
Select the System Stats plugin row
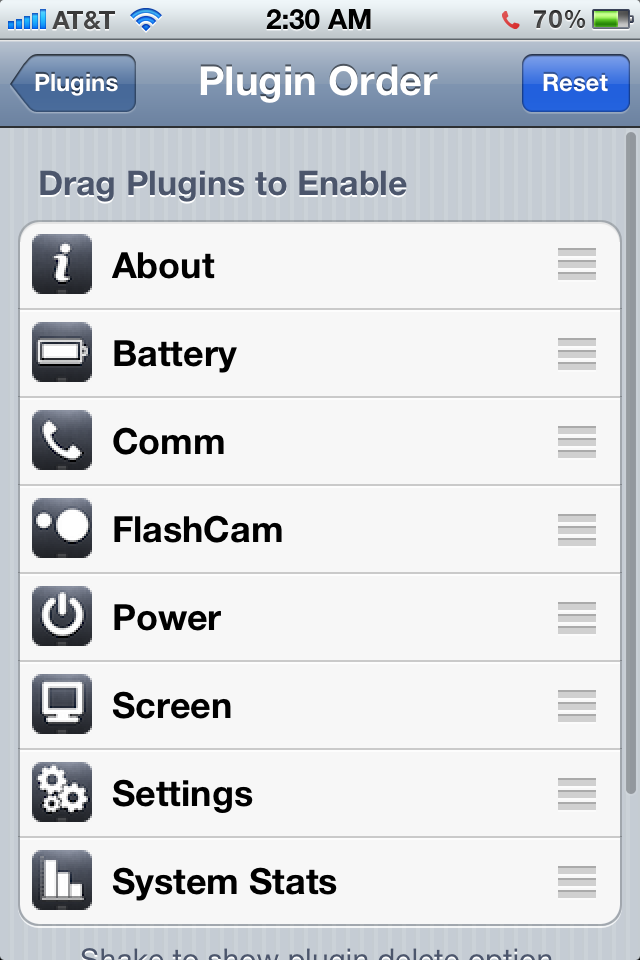pos(300,882)
